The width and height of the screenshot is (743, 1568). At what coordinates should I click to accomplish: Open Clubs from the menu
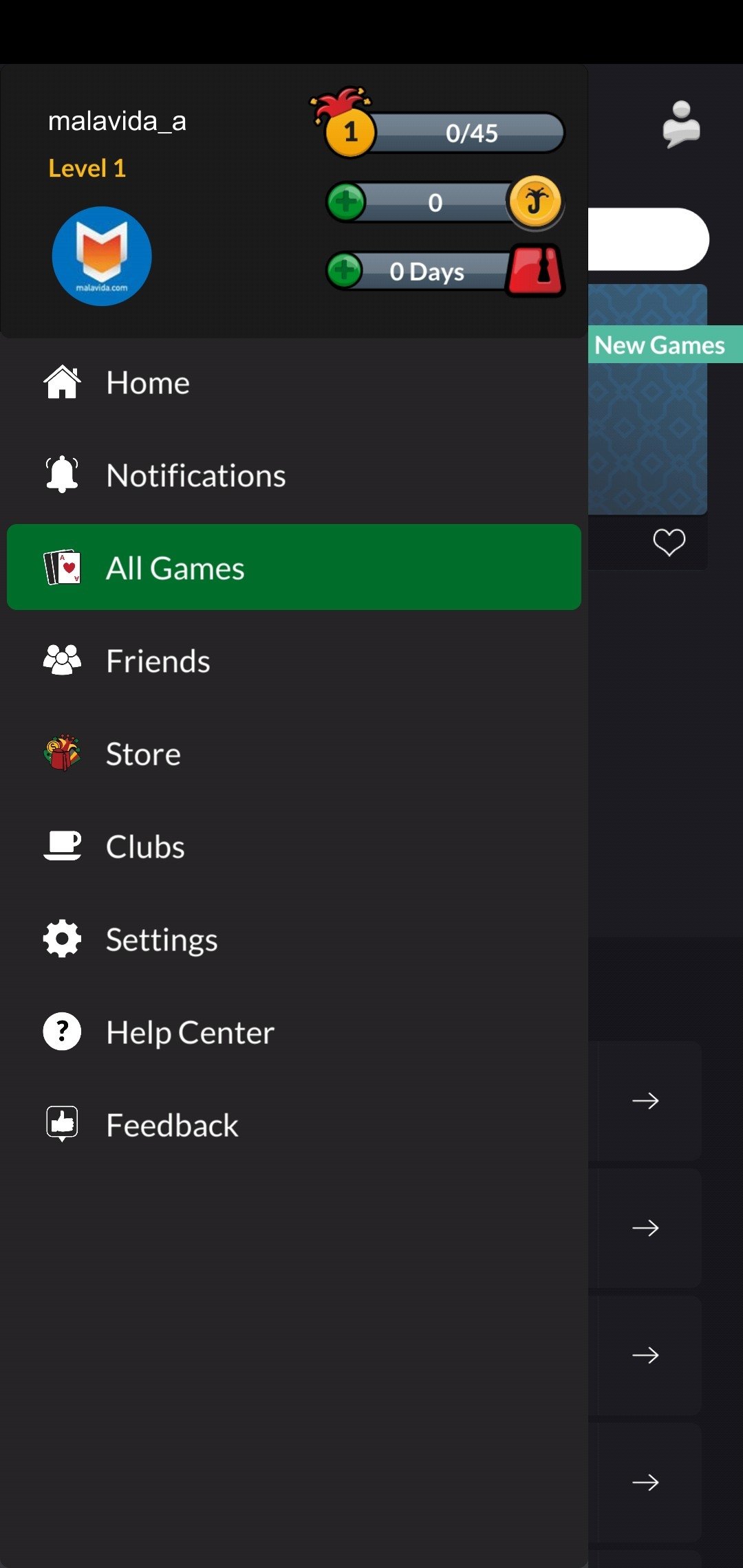(294, 847)
